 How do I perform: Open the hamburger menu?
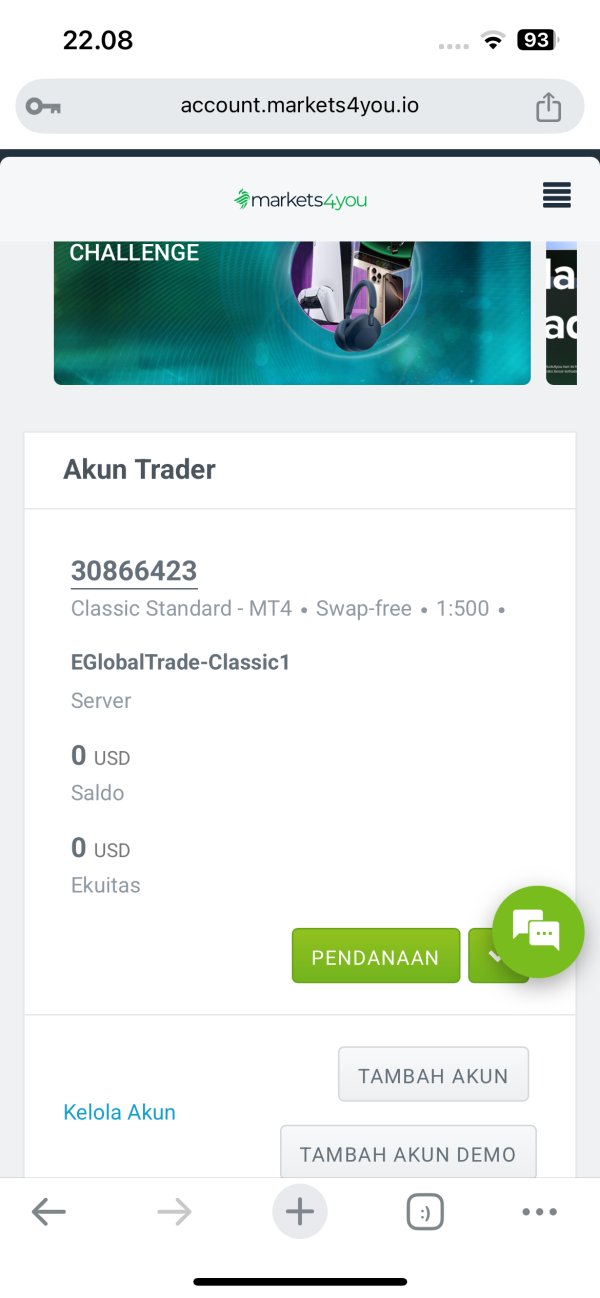coord(556,196)
